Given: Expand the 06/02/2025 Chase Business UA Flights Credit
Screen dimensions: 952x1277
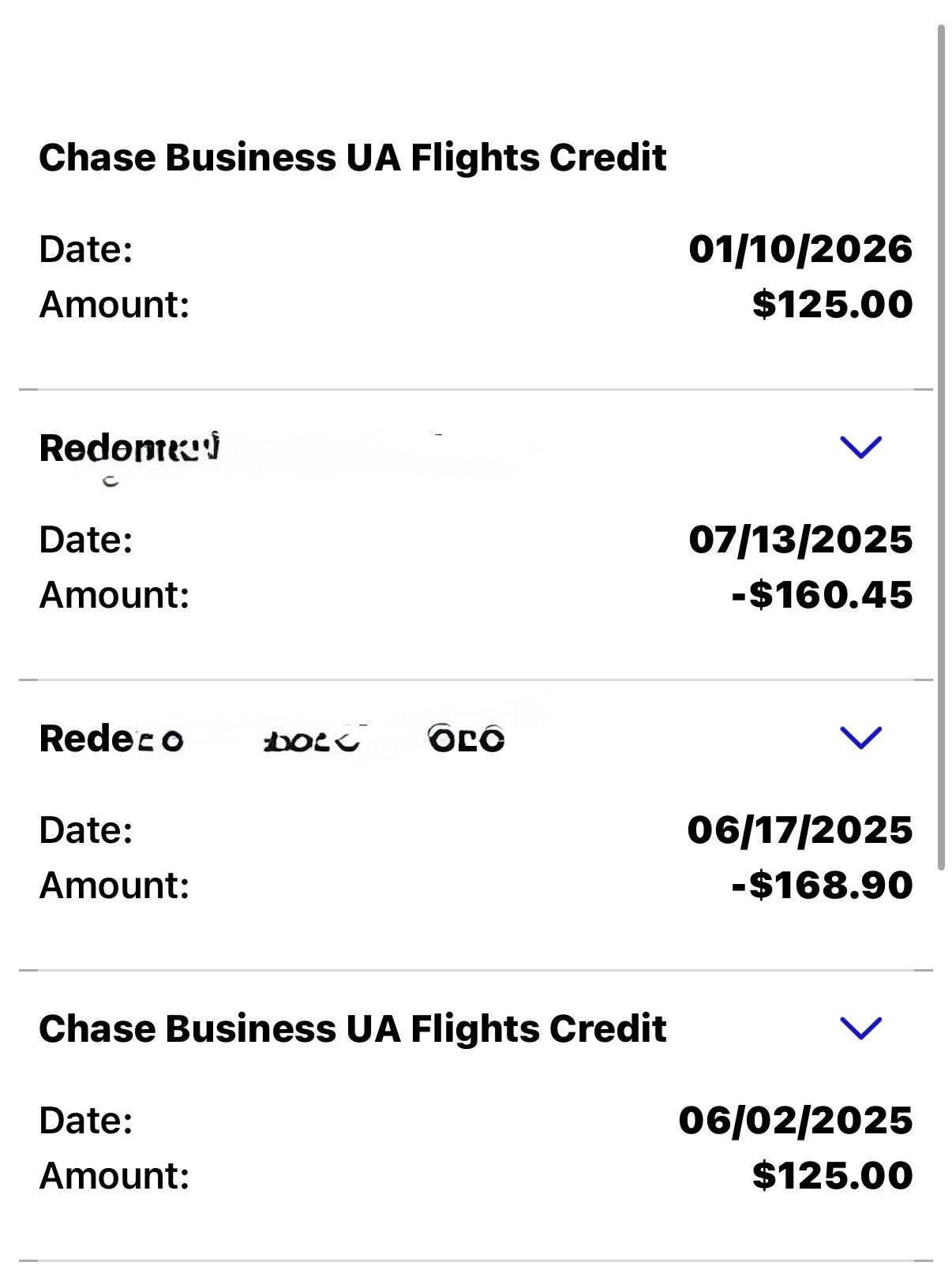Looking at the screenshot, I should click(860, 1028).
